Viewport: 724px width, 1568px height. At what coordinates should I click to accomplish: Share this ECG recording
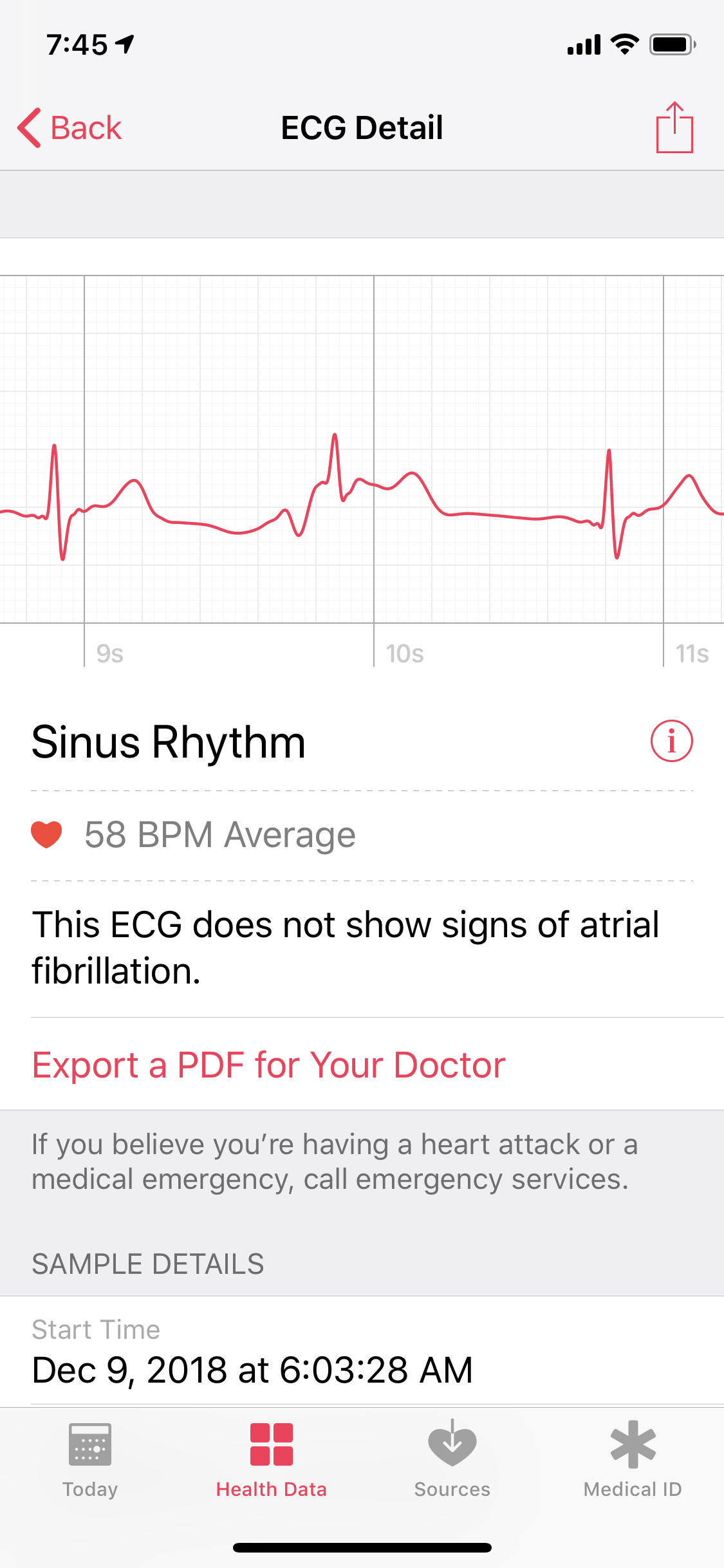coord(674,127)
